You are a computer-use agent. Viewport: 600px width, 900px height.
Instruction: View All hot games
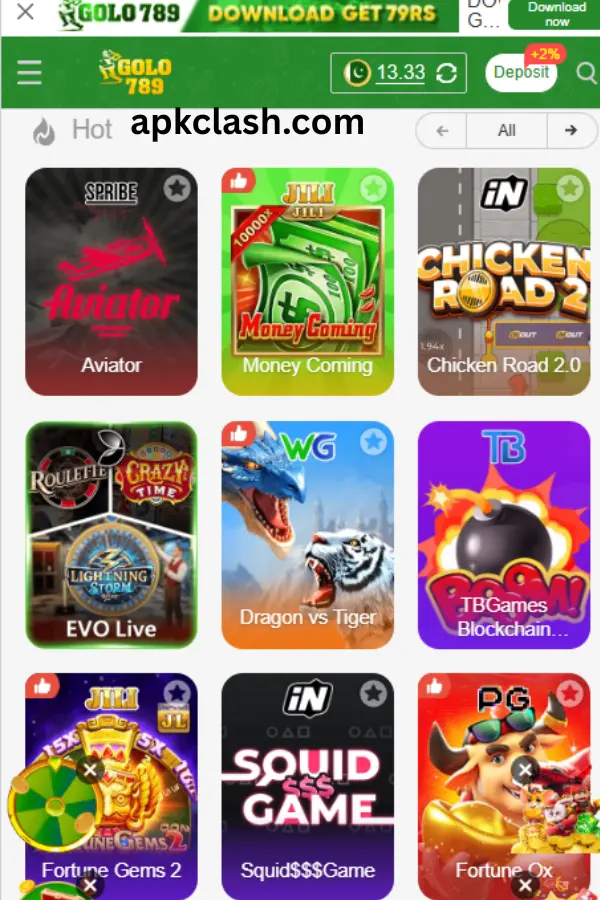(x=506, y=130)
